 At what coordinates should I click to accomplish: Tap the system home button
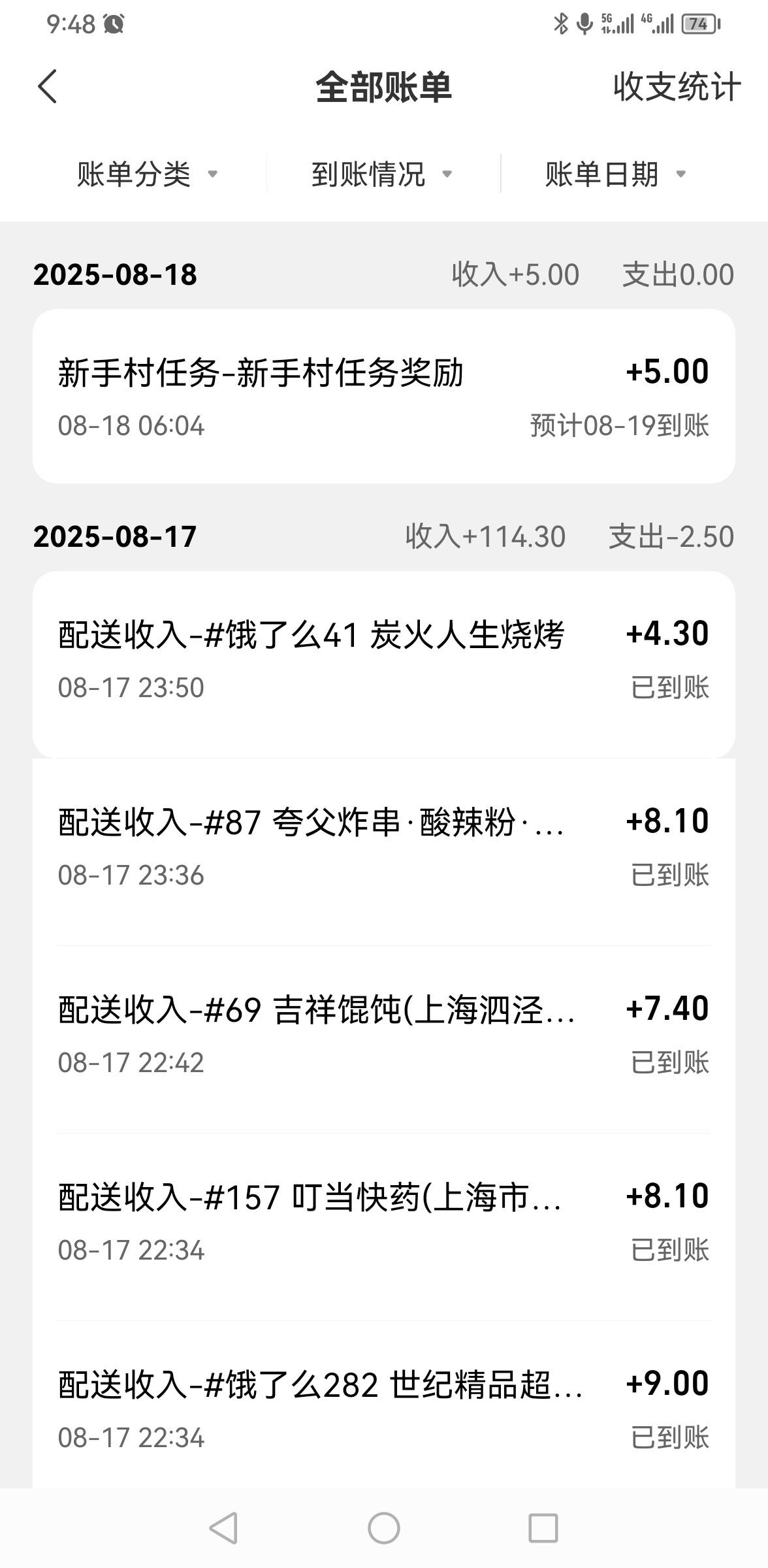[384, 1528]
